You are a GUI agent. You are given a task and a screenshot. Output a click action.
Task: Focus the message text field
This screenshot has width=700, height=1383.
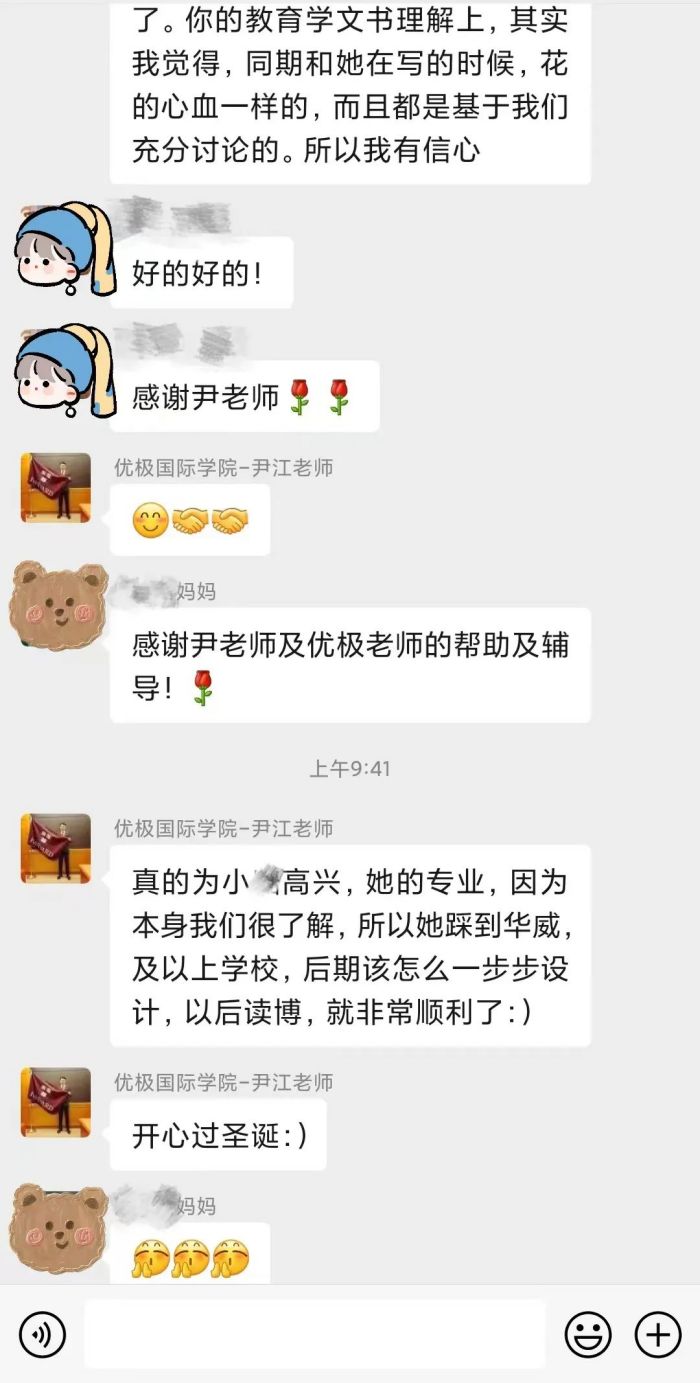(x=314, y=1334)
